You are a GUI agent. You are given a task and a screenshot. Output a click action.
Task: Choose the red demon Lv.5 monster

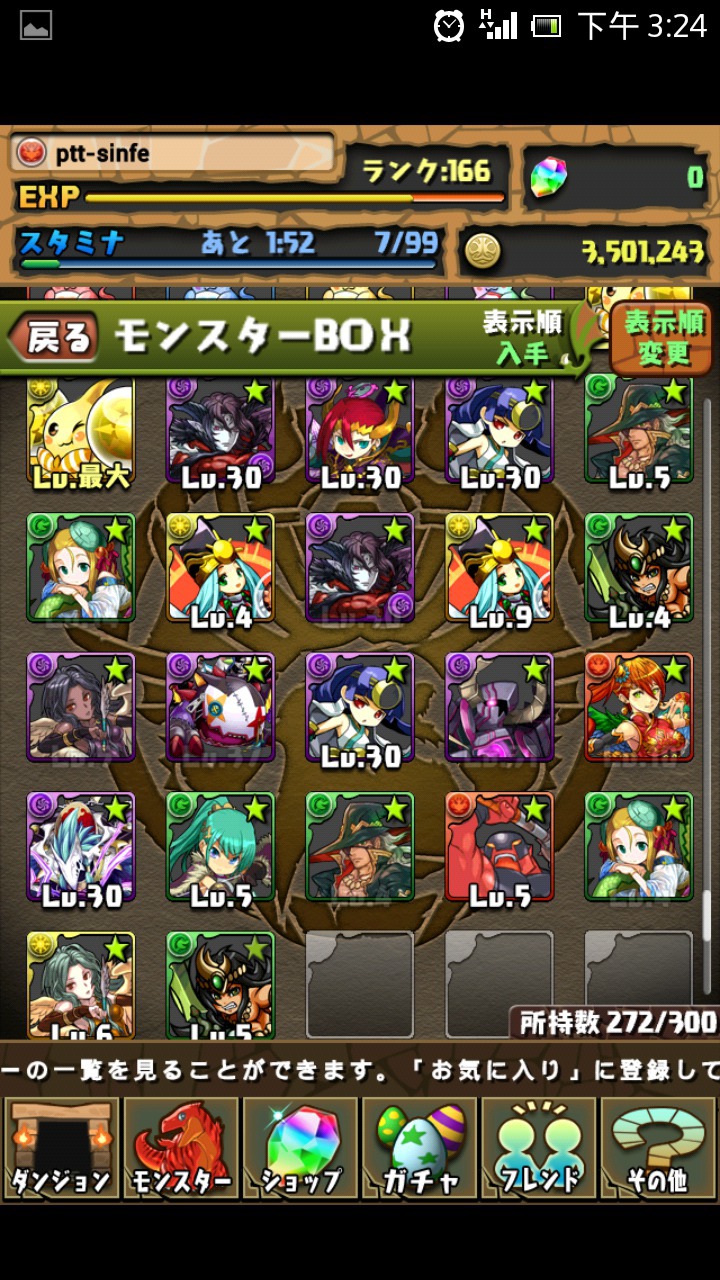tap(499, 846)
